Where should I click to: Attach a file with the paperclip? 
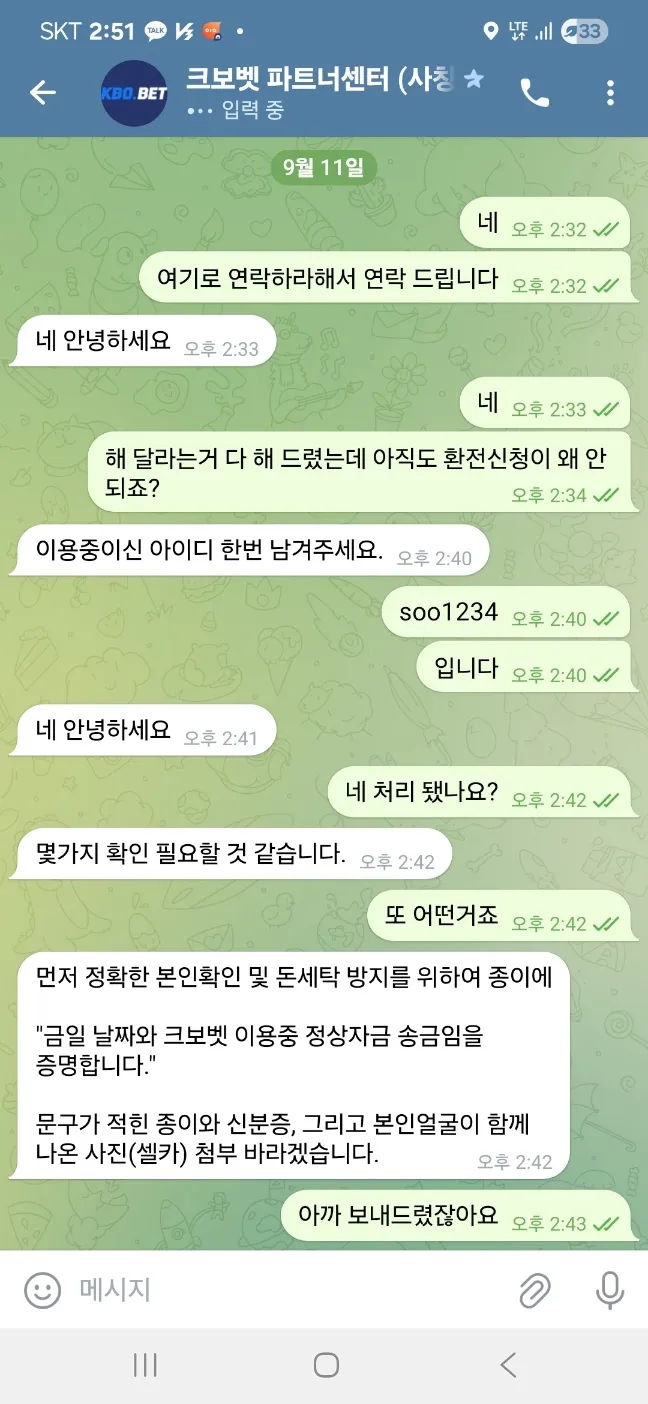[535, 1291]
